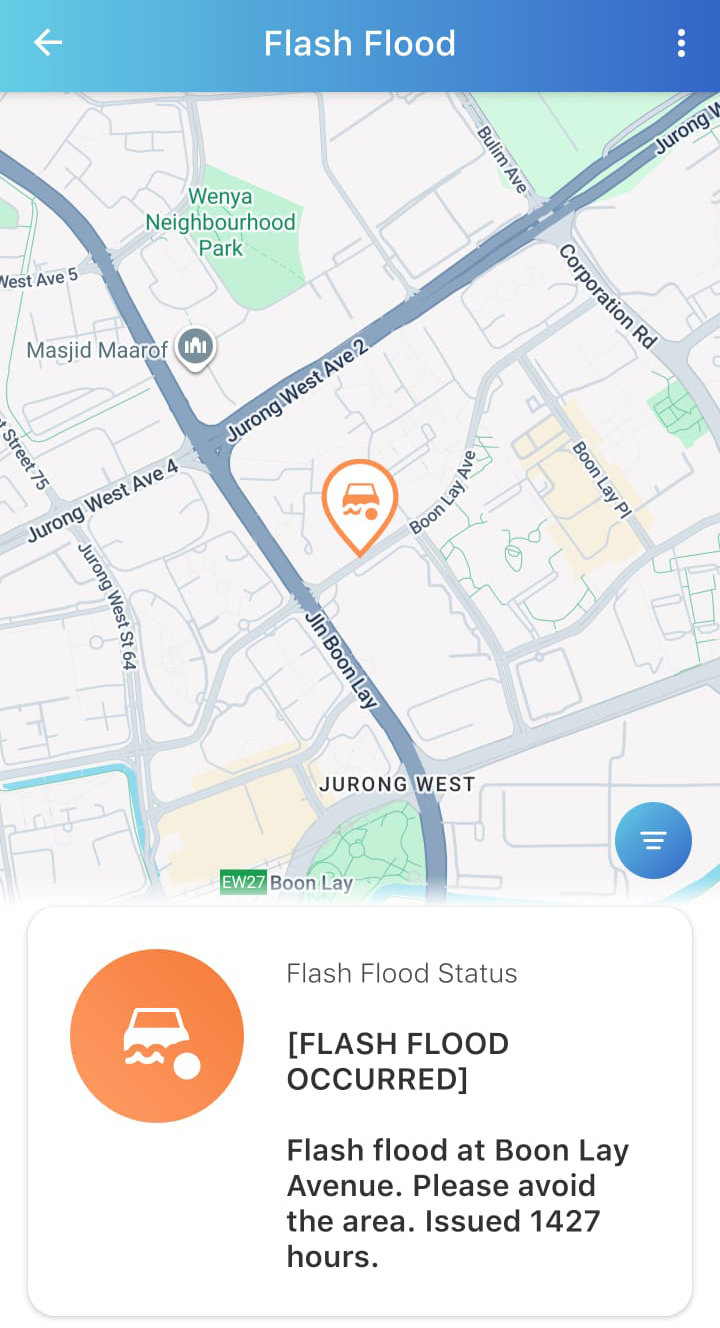Select the EW27 Boon Lay station label
The height and width of the screenshot is (1328, 720).
(287, 883)
